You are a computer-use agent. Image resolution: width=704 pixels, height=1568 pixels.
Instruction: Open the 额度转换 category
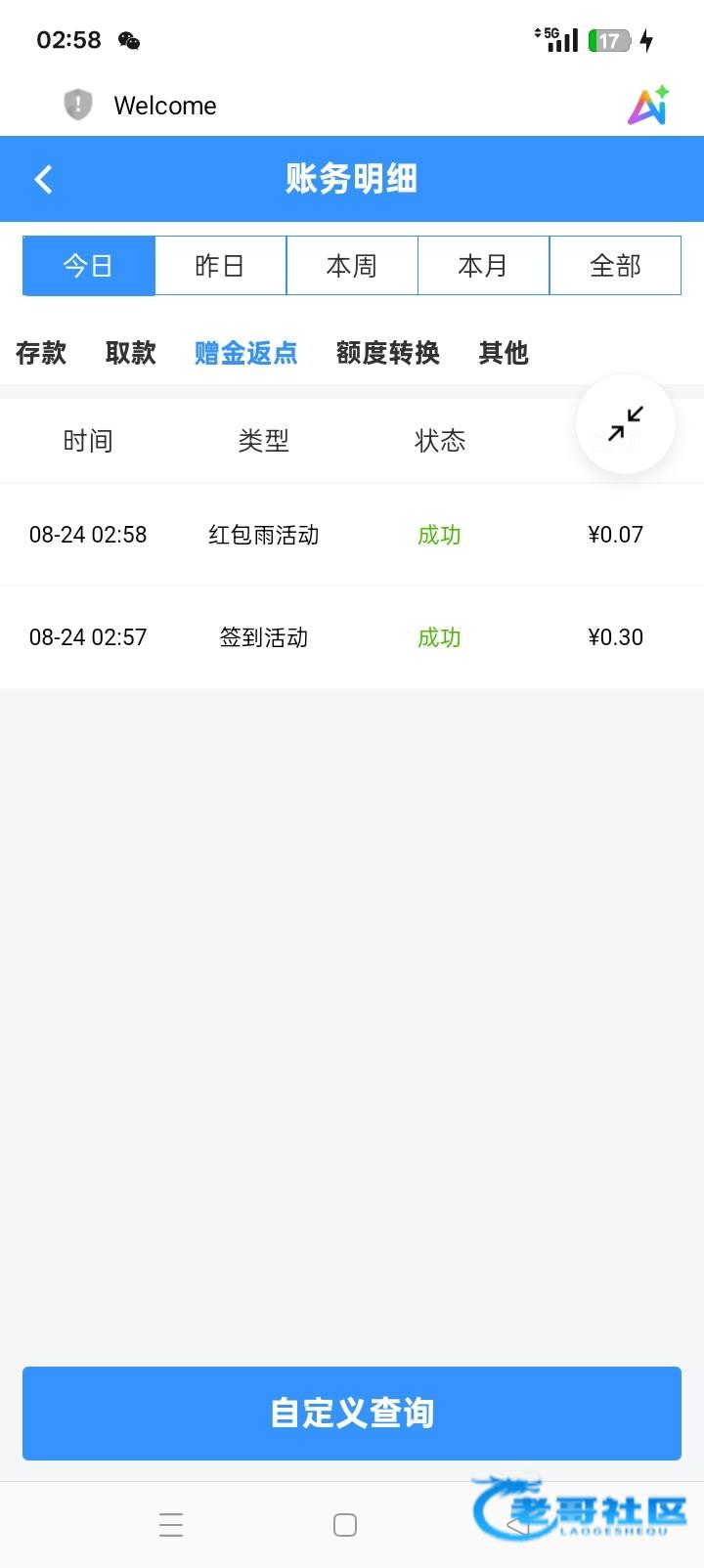tap(387, 353)
